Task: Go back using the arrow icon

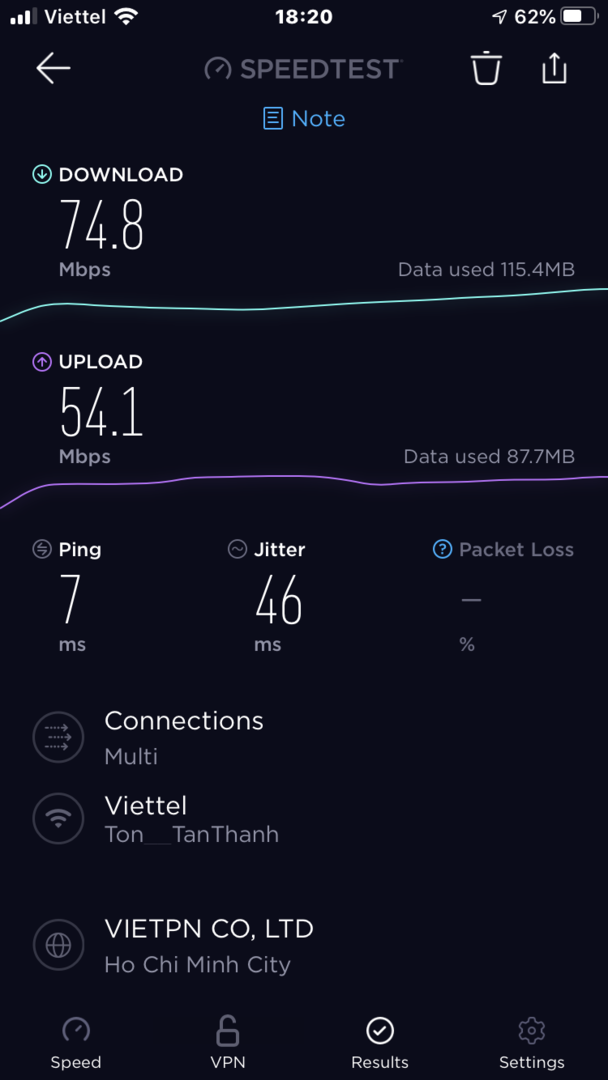Action: 53,68
